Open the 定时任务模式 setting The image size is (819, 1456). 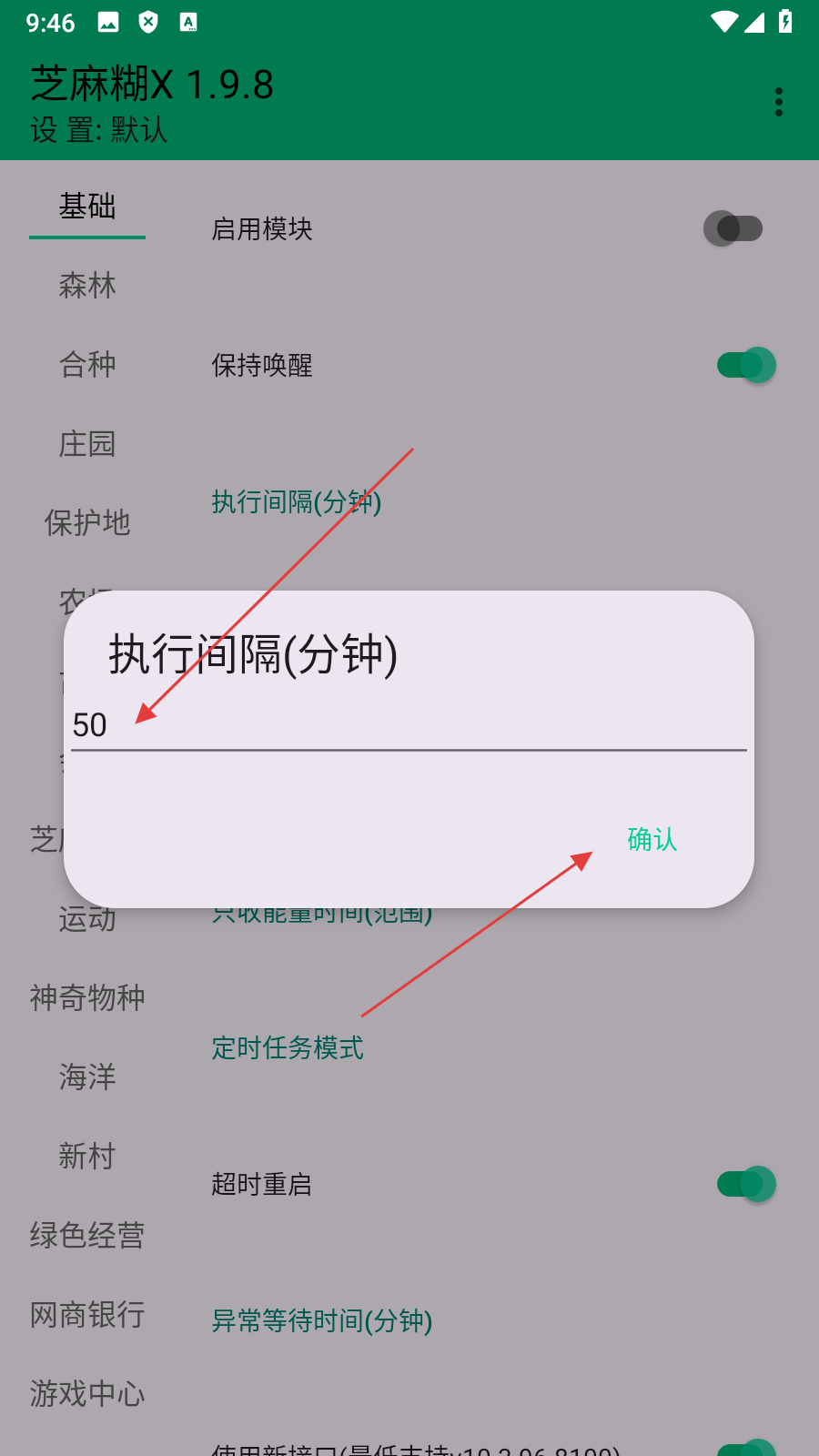(288, 1047)
